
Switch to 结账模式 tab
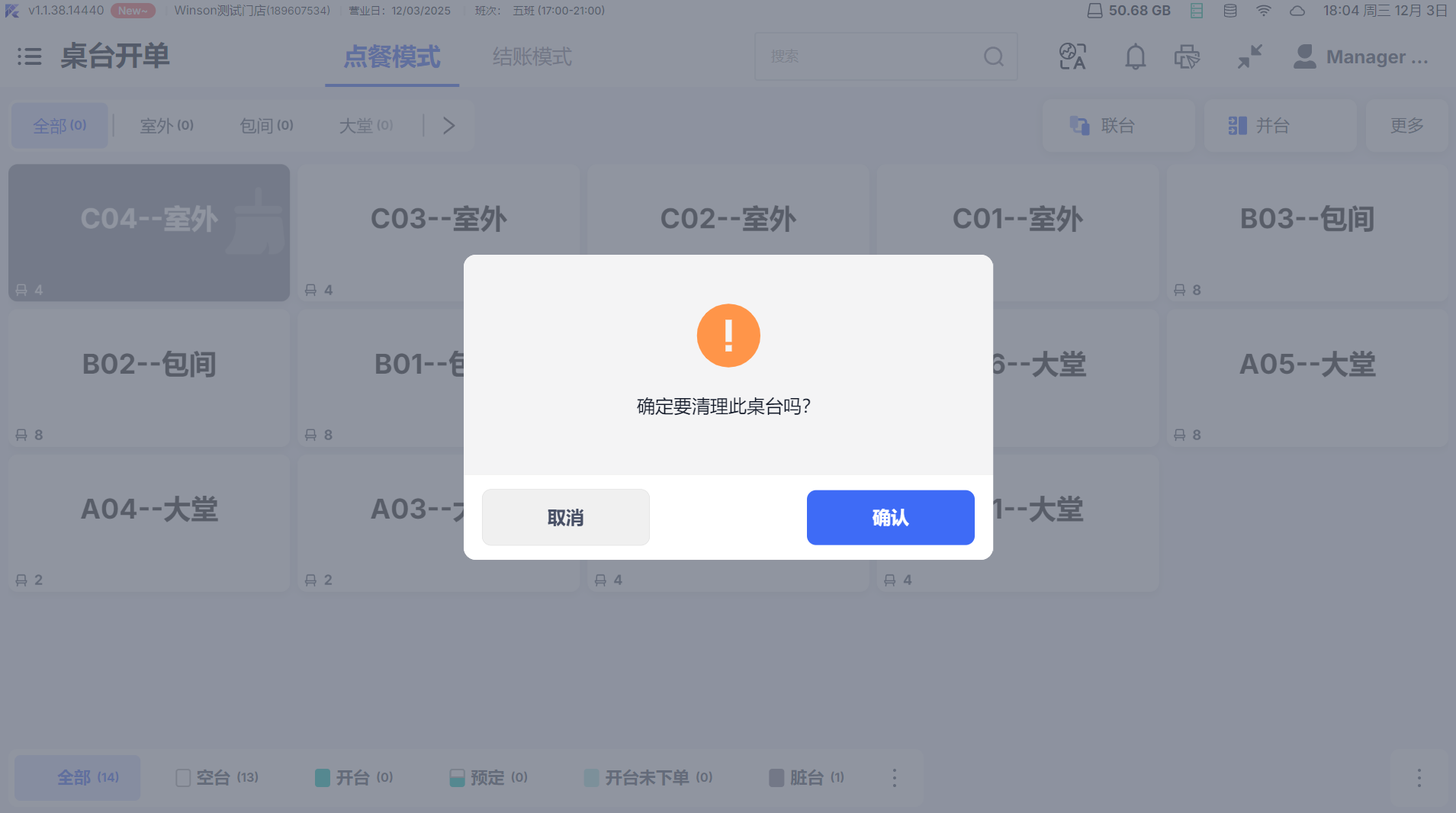(x=532, y=57)
